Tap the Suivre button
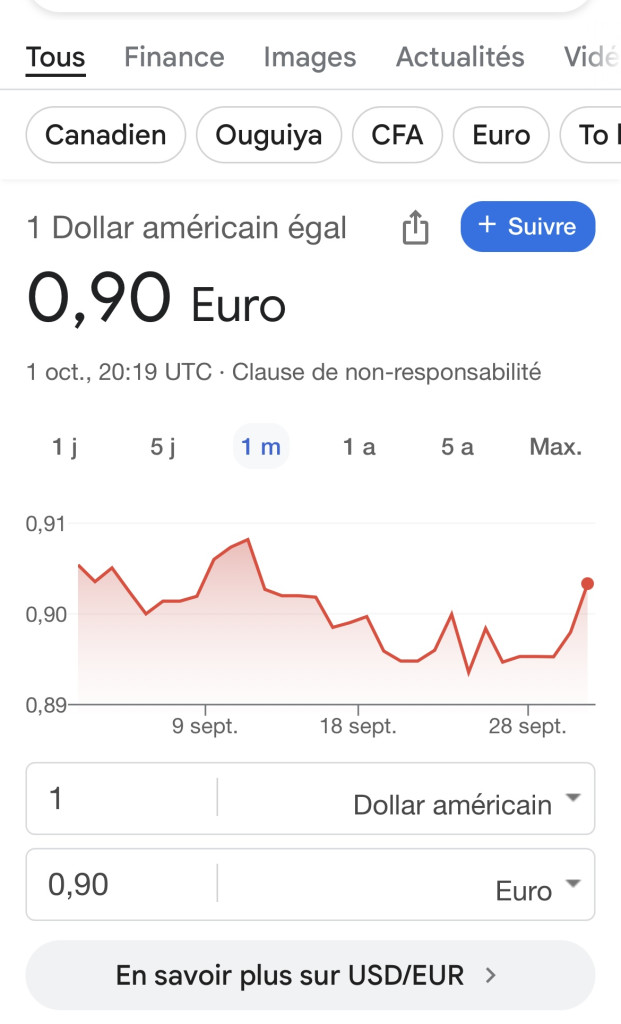This screenshot has width=621, height=1024. click(528, 227)
